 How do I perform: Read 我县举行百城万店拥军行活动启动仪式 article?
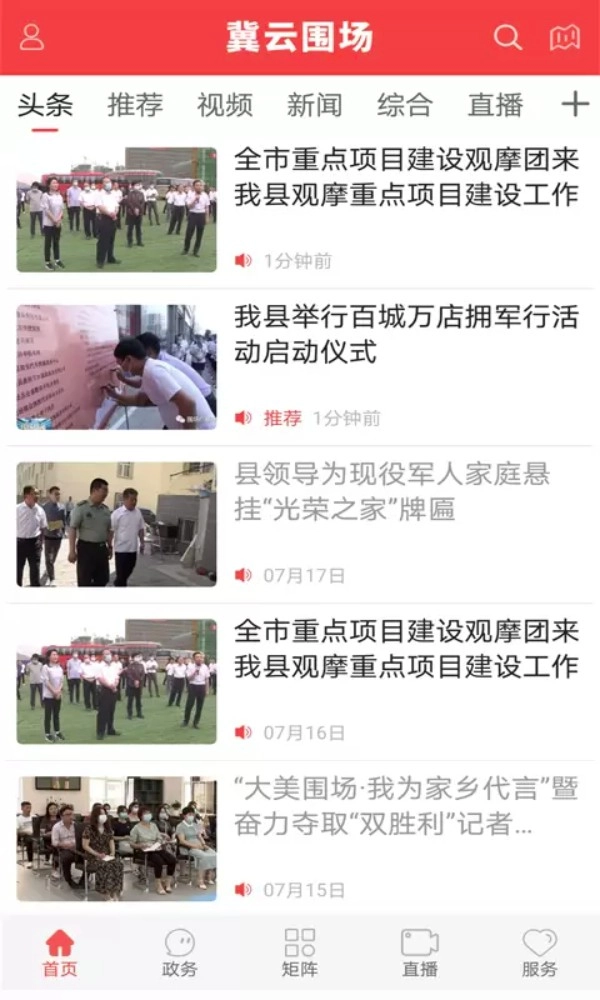point(406,335)
